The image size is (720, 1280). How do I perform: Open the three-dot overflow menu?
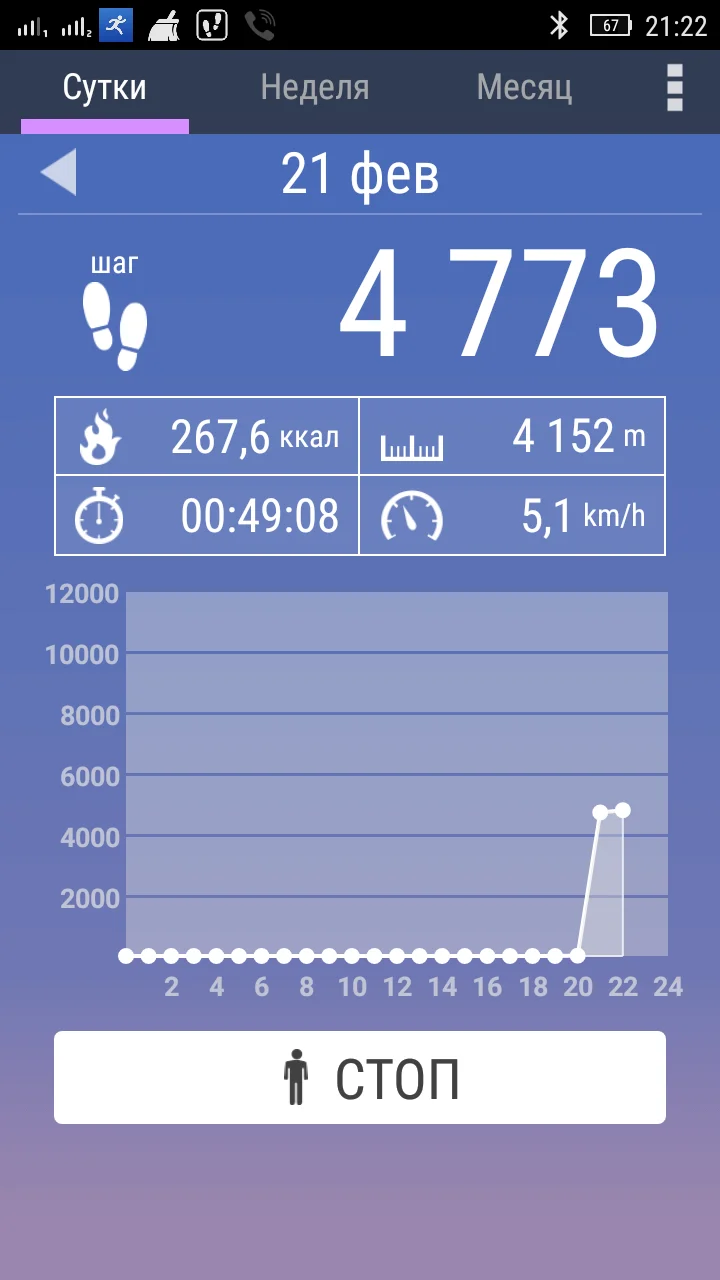coord(675,88)
